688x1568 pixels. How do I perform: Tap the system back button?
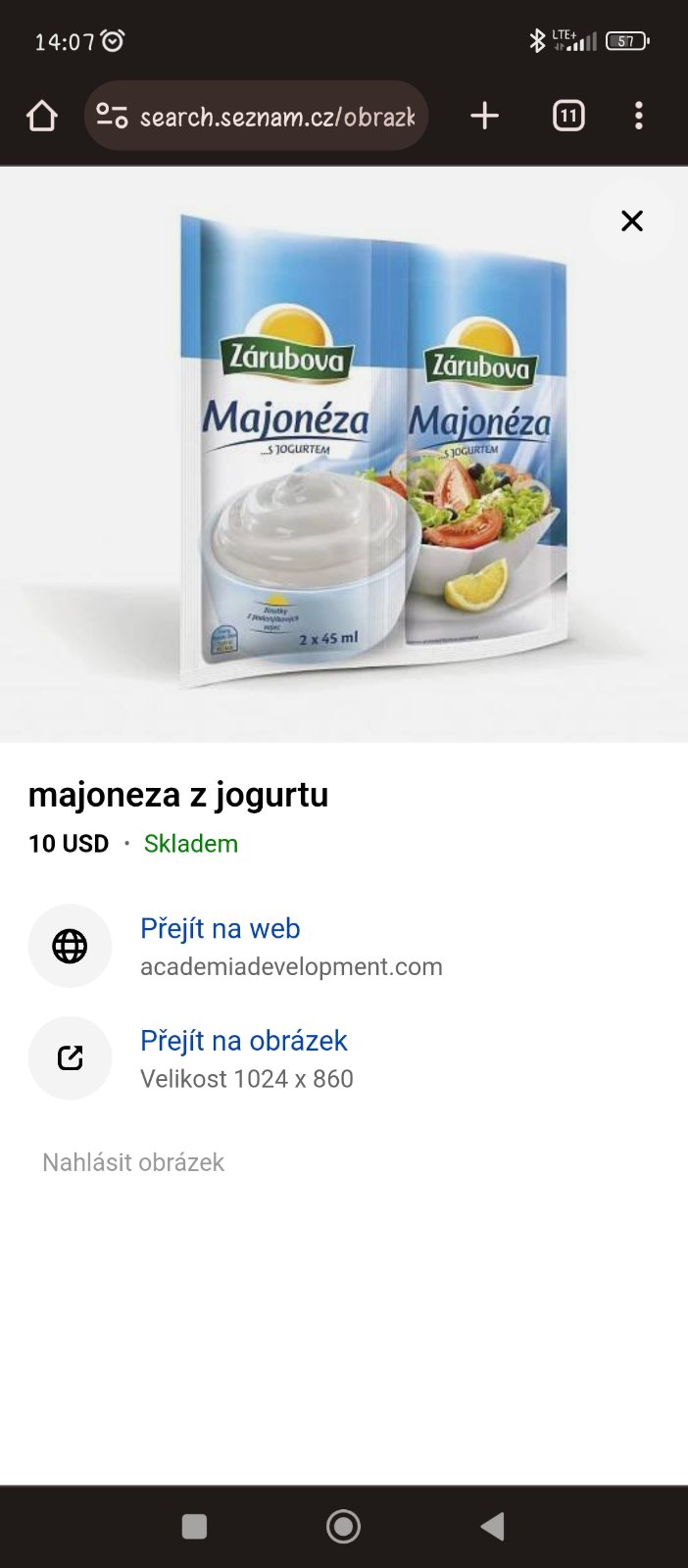click(493, 1526)
